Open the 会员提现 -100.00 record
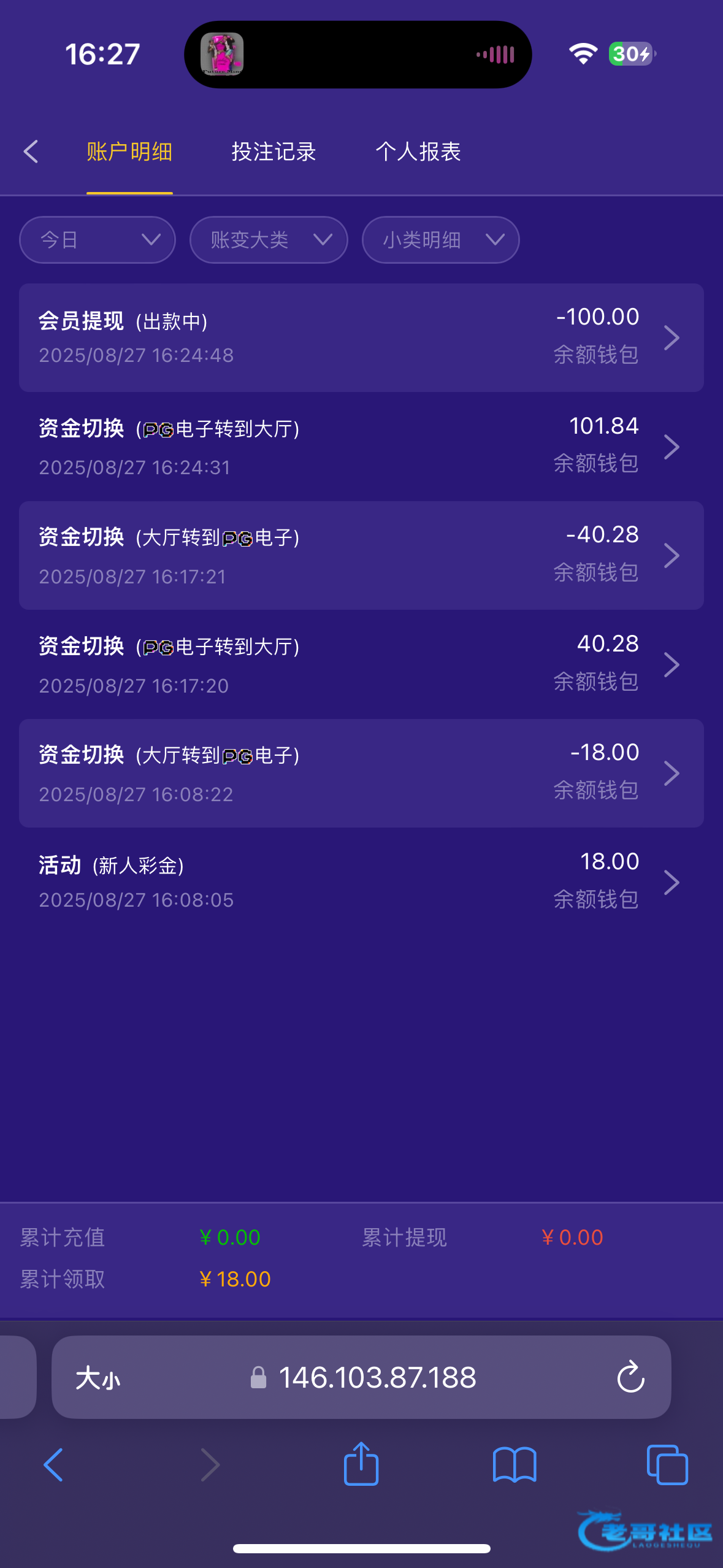Viewport: 723px width, 1568px height. 361,337
